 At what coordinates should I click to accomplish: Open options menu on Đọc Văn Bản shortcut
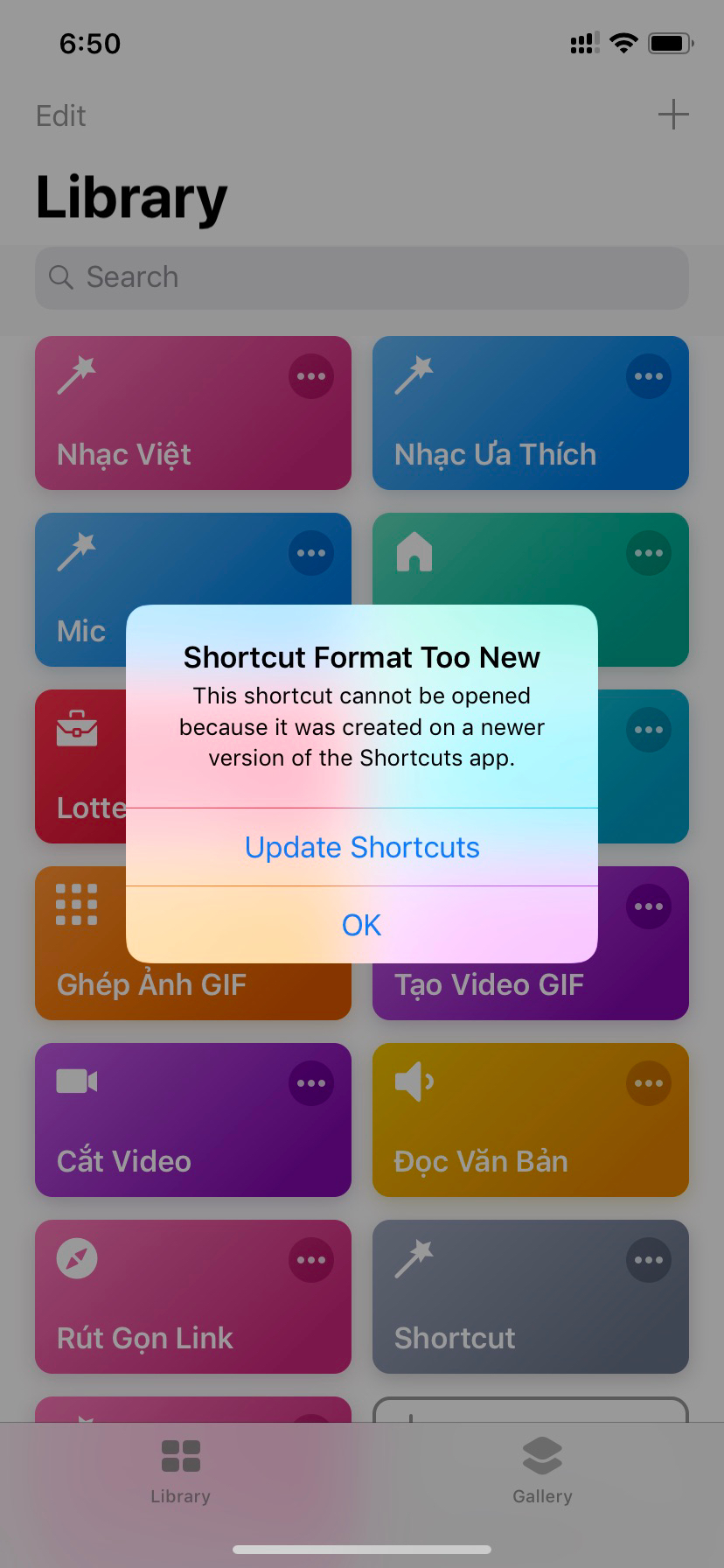click(x=649, y=1082)
